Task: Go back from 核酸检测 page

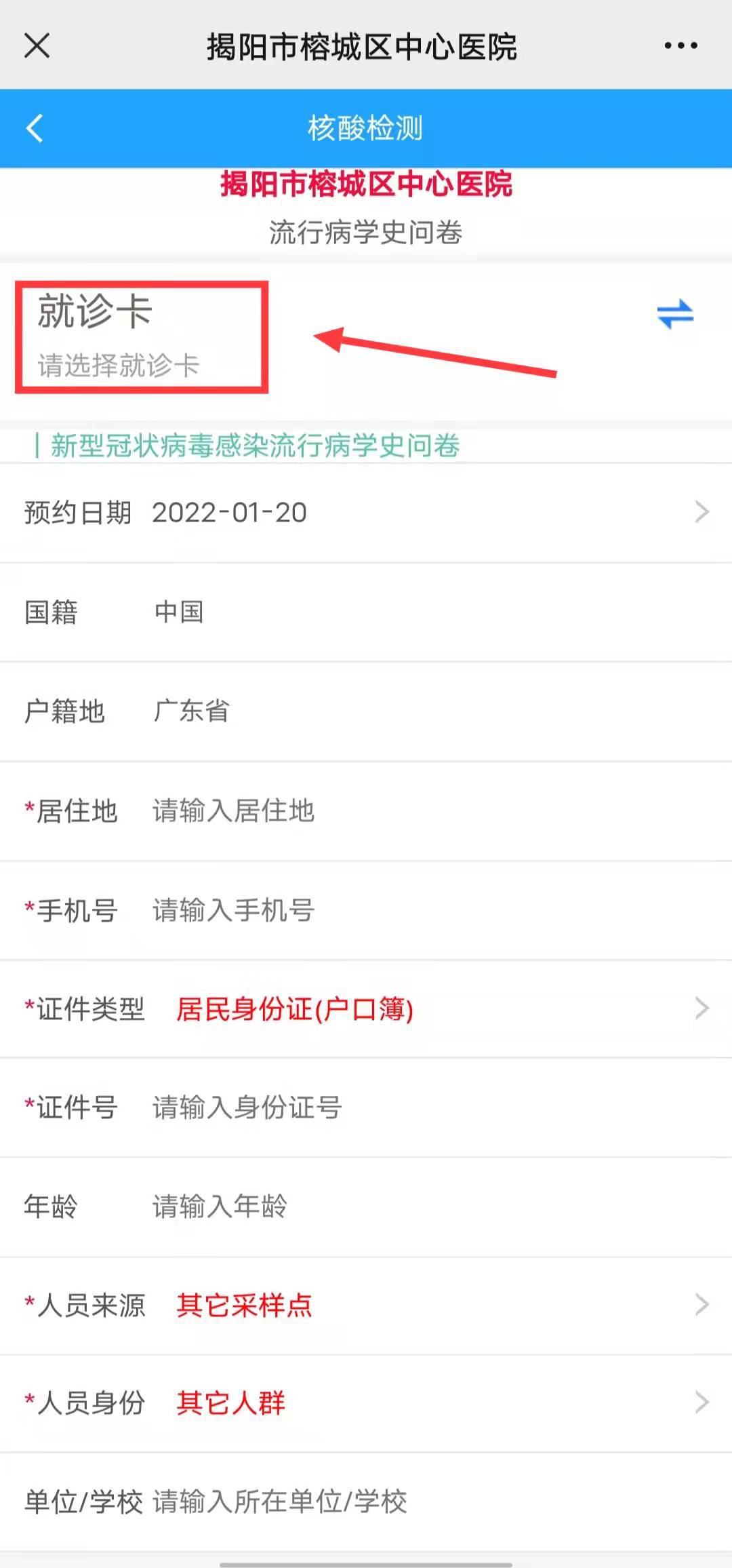Action: (x=35, y=128)
